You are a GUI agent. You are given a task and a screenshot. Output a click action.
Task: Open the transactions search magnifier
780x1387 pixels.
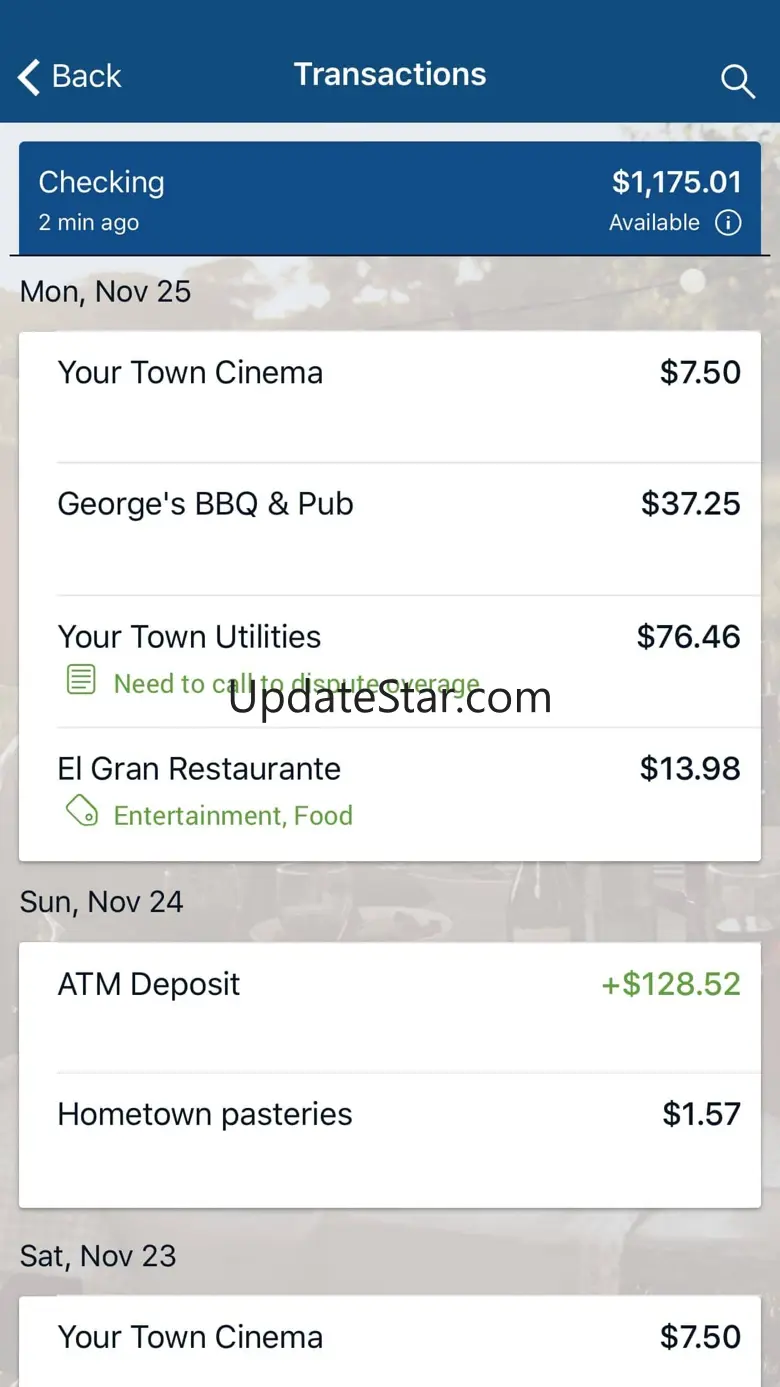(x=737, y=81)
